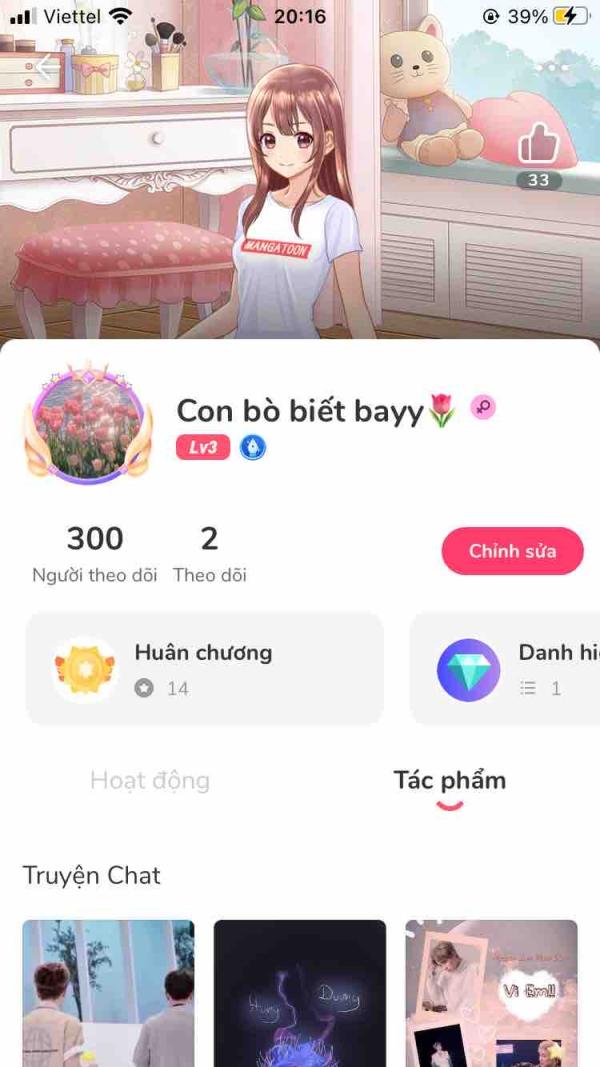This screenshot has width=600, height=1067.
Task: Go back using the top-left arrow
Action: click(47, 68)
